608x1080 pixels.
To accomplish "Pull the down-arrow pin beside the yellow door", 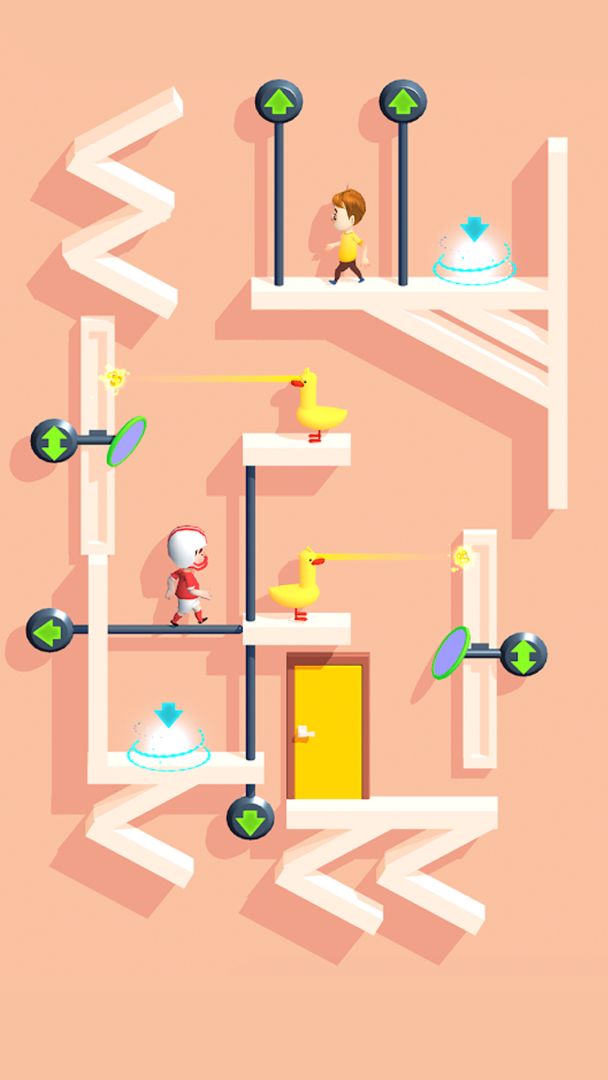I will [250, 817].
